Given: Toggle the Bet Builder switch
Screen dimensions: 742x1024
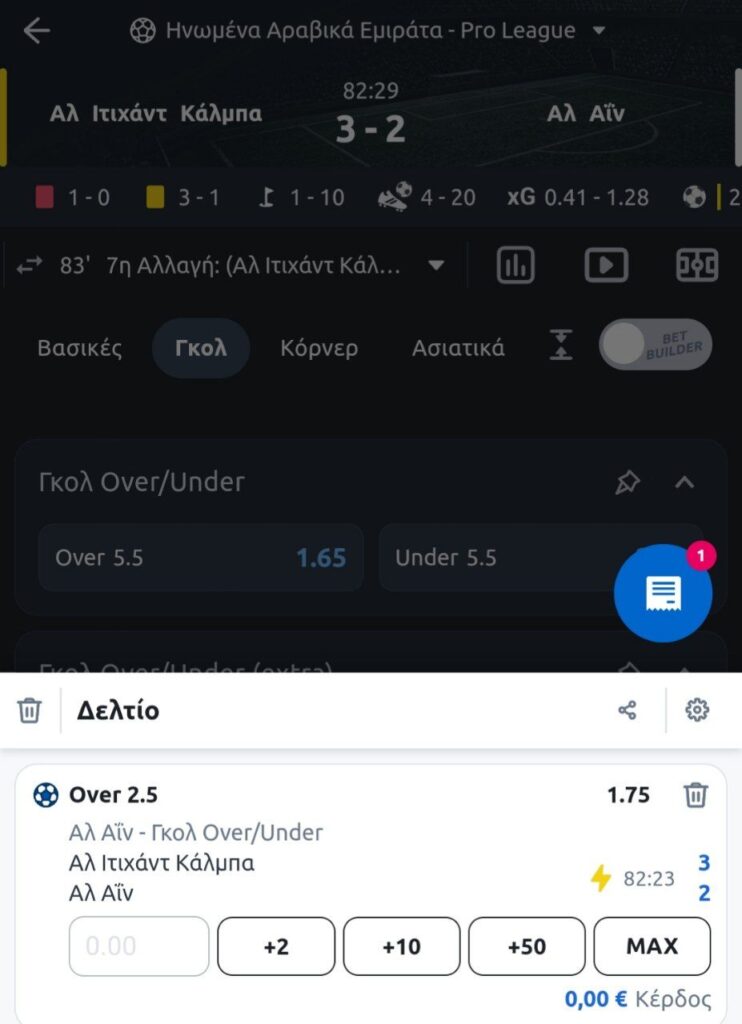Looking at the screenshot, I should pyautogui.click(x=655, y=346).
